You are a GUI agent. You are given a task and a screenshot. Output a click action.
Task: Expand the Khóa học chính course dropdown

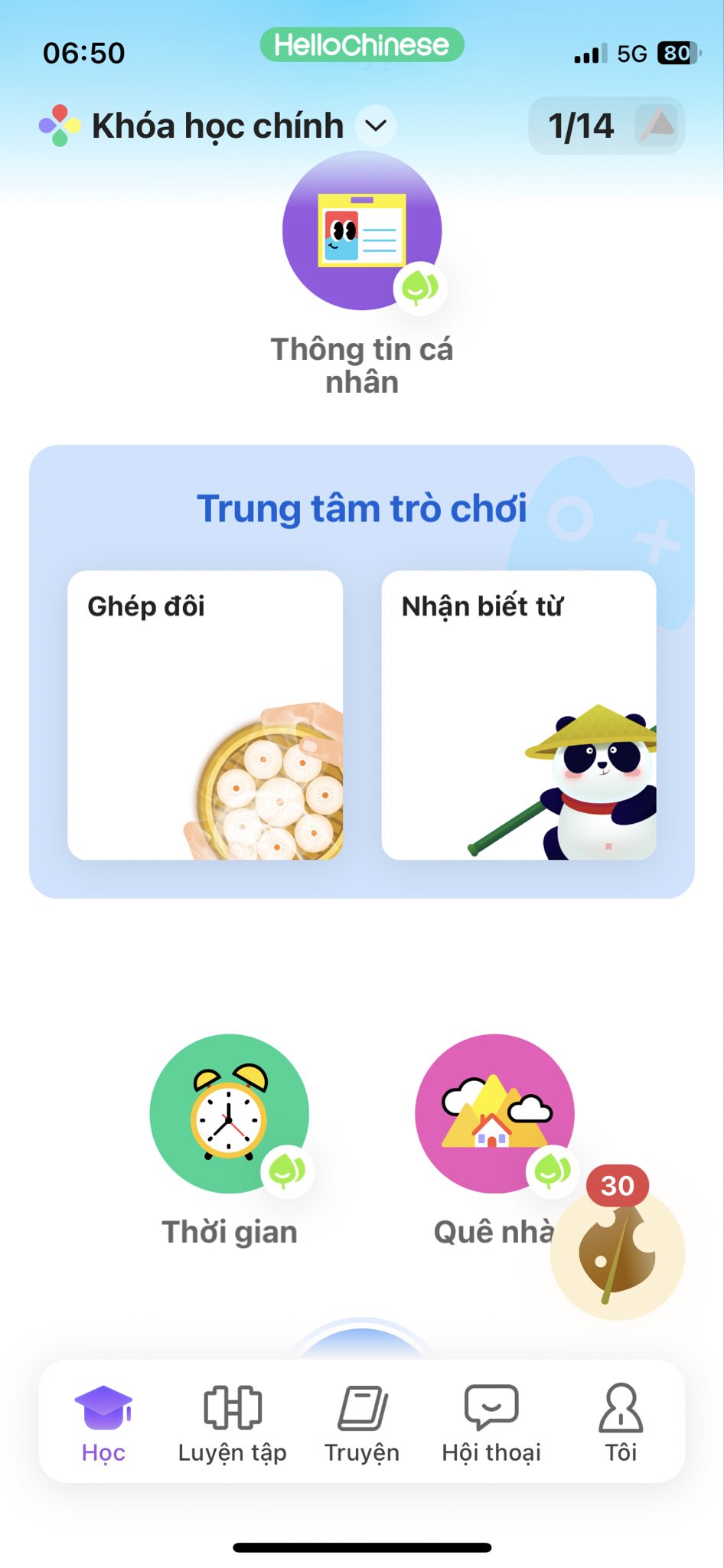point(376,126)
